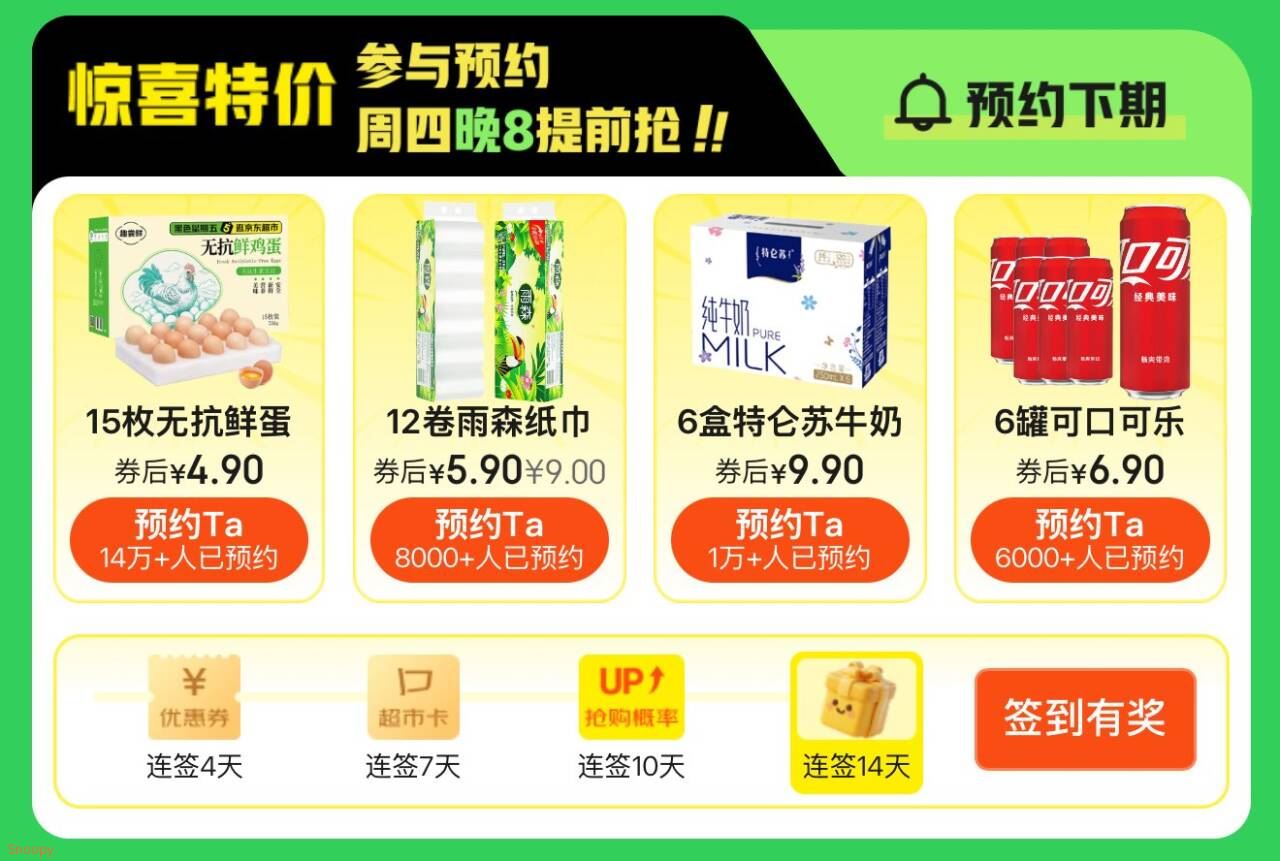
Task: Reserve the 6盒特仑苏牛奶 deal via 预约Ta
Action: click(790, 540)
